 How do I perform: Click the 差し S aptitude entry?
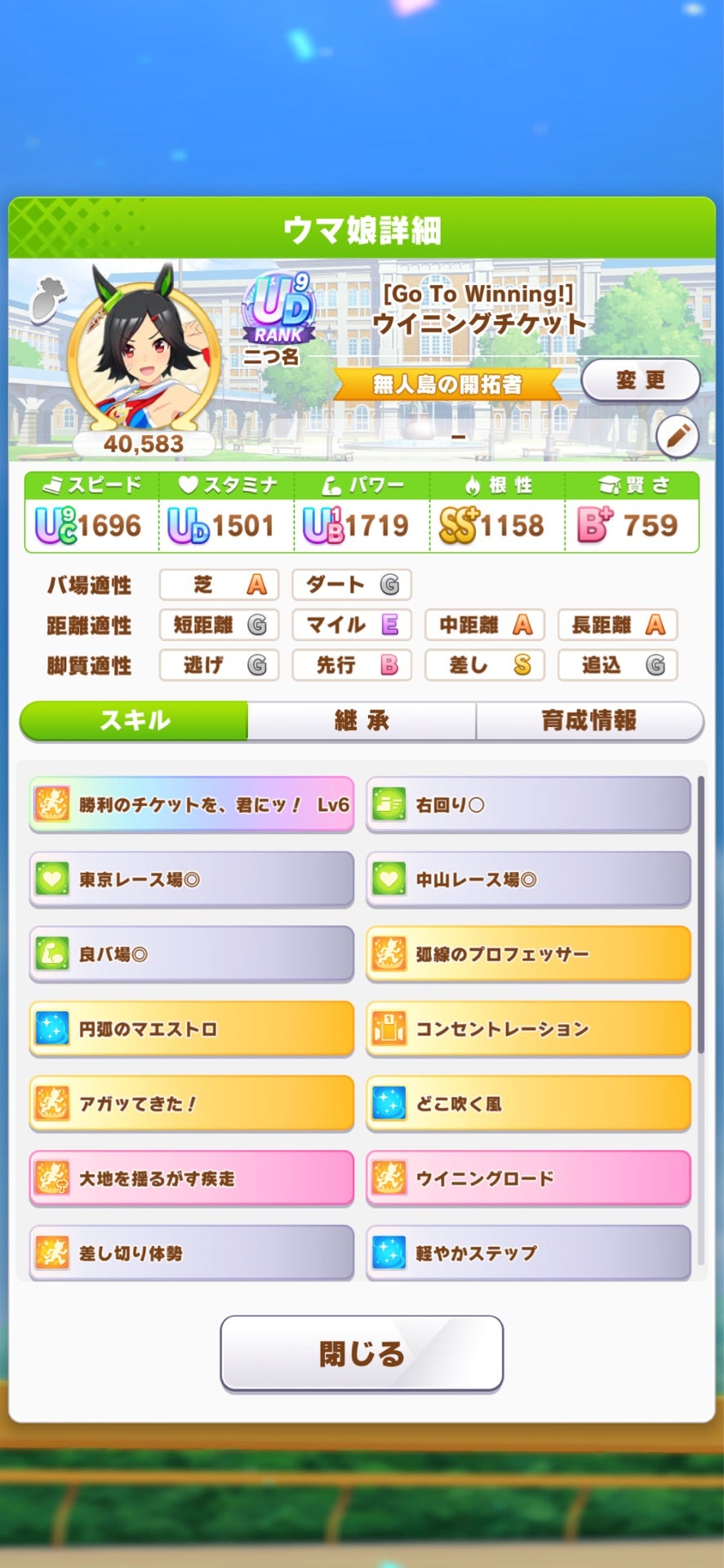pyautogui.click(x=485, y=666)
